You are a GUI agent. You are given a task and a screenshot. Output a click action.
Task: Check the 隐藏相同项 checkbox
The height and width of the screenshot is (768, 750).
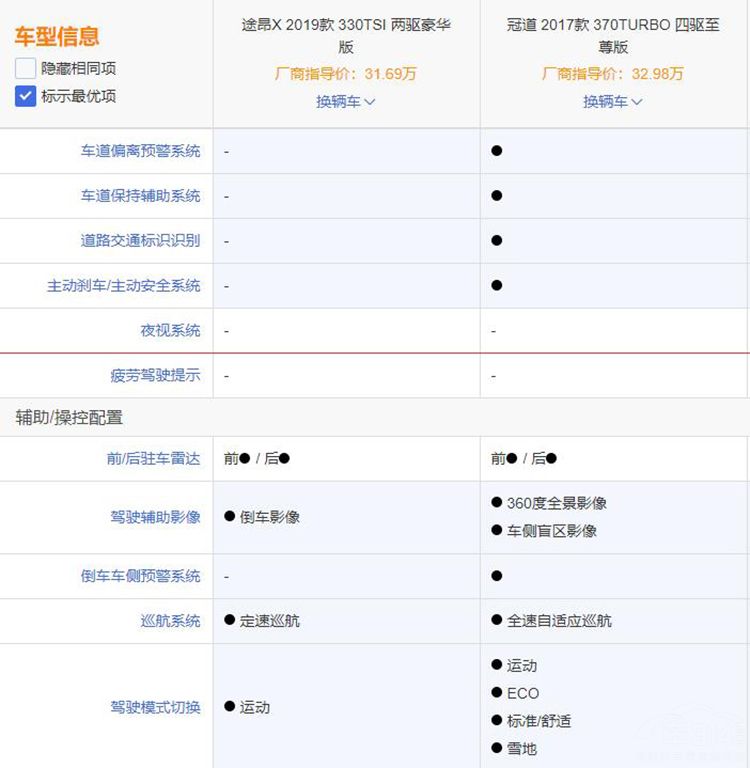point(26,69)
